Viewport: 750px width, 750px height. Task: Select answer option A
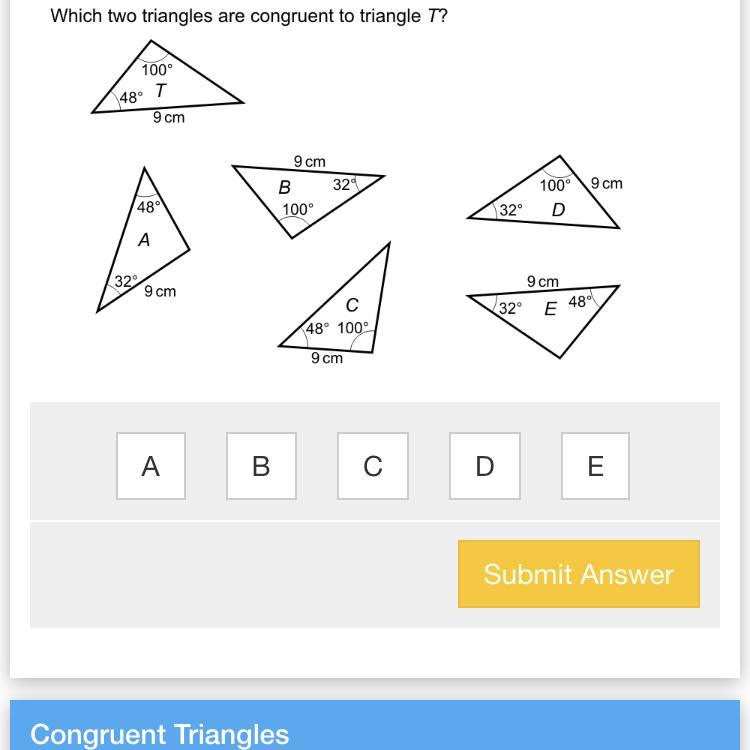[151, 466]
